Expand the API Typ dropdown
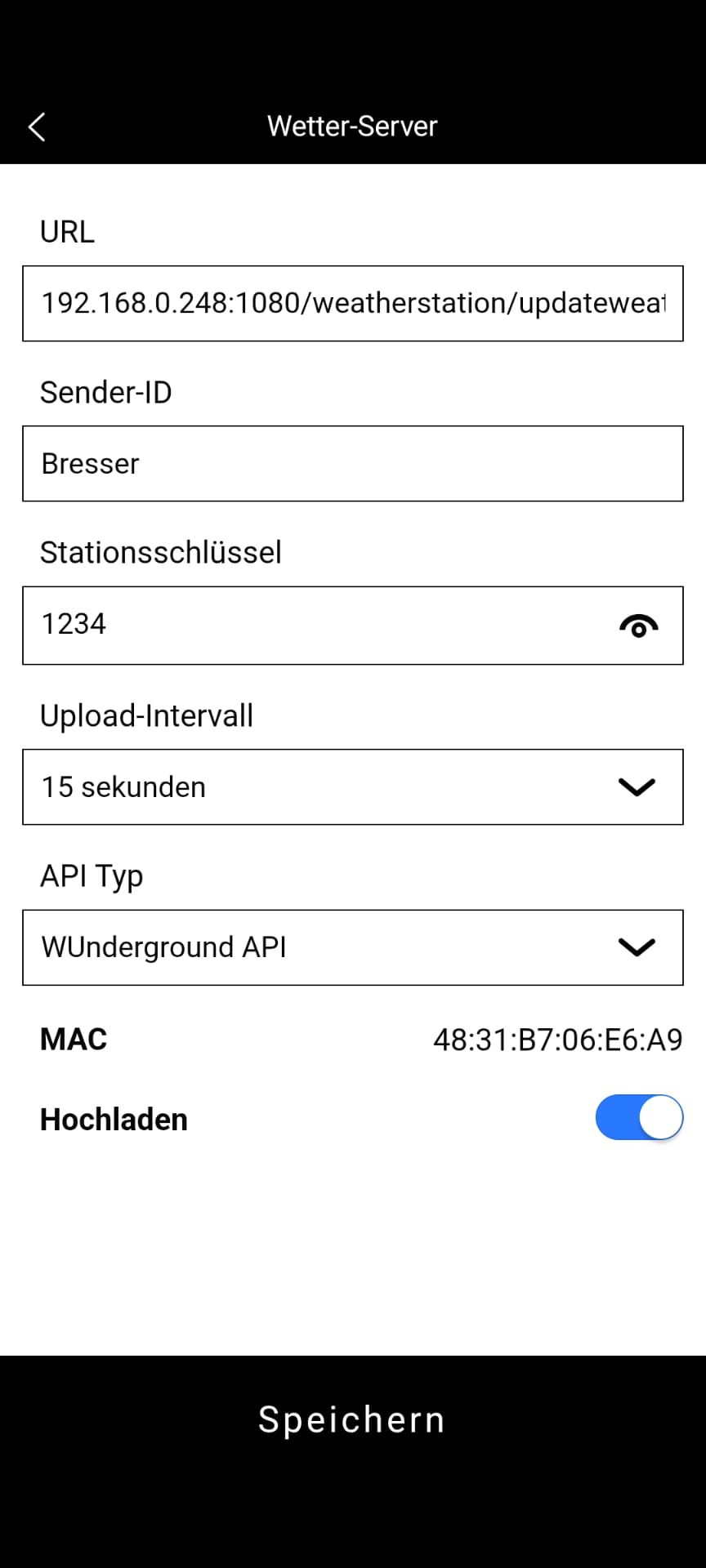The width and height of the screenshot is (706, 1568). pyautogui.click(x=352, y=947)
